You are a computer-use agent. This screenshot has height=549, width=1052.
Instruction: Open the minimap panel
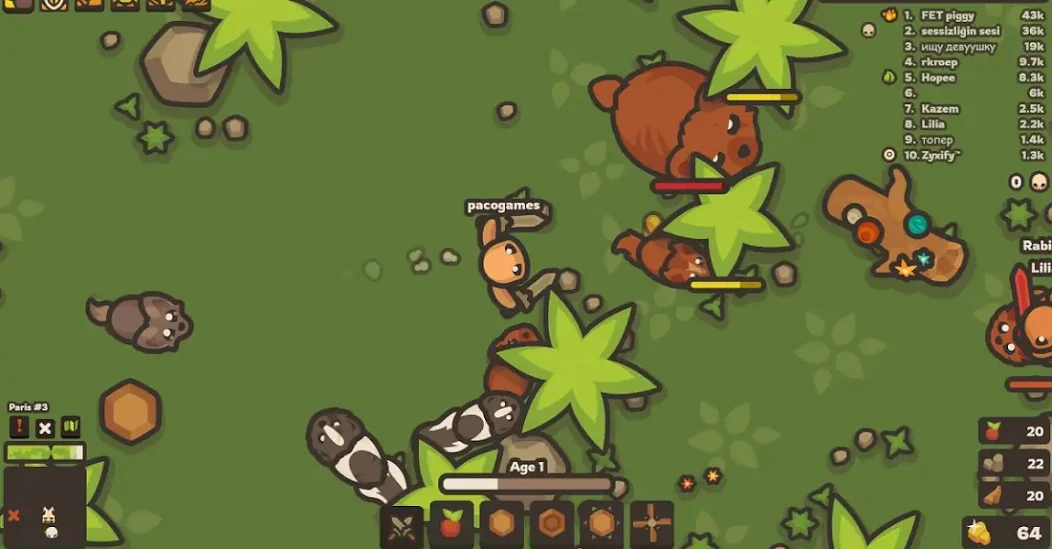[x=44, y=507]
